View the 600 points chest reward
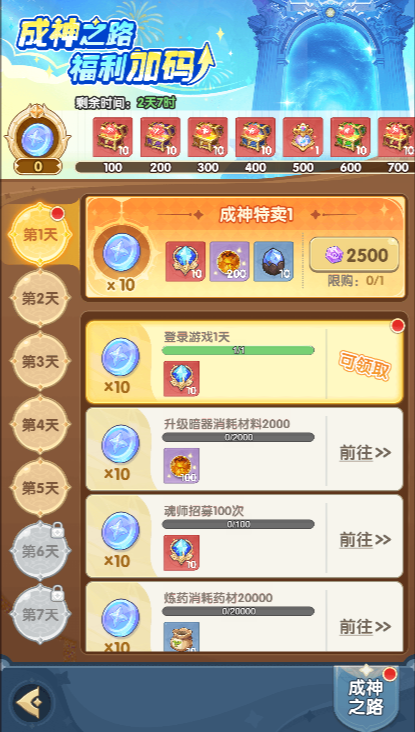The width and height of the screenshot is (415, 732). coord(351,137)
